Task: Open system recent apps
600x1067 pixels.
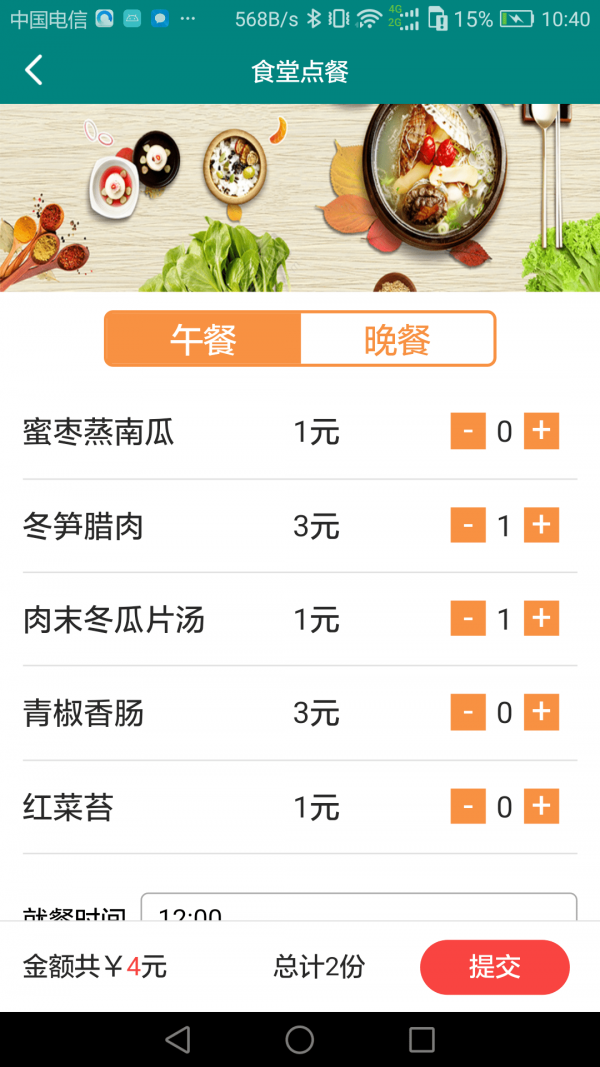Action: coord(422,1039)
